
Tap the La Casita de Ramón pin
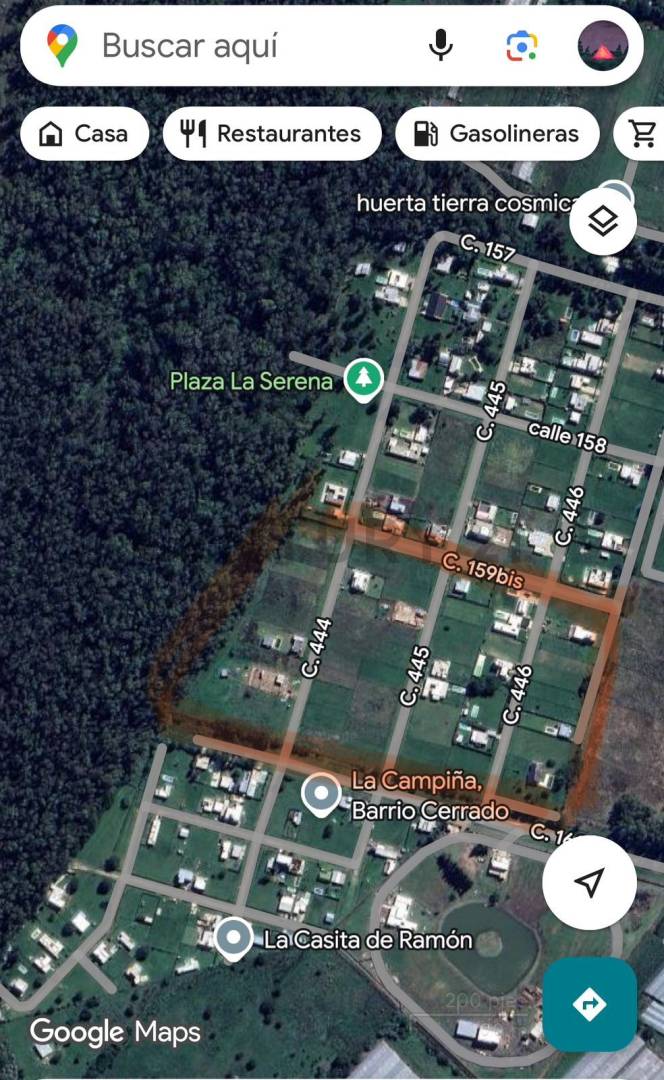coord(234,939)
